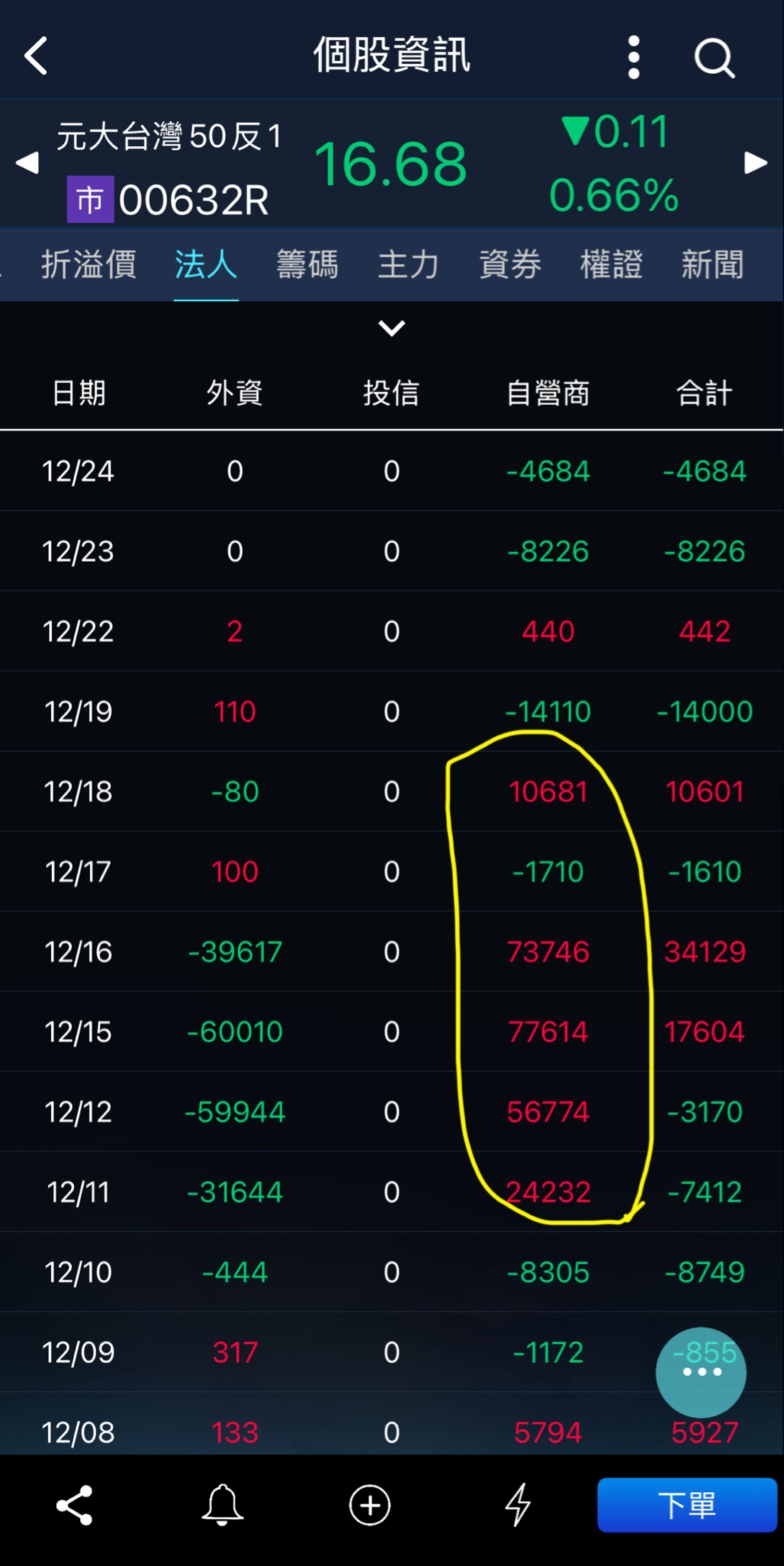784x1566 pixels.
Task: Open stock search
Action: coord(714,58)
